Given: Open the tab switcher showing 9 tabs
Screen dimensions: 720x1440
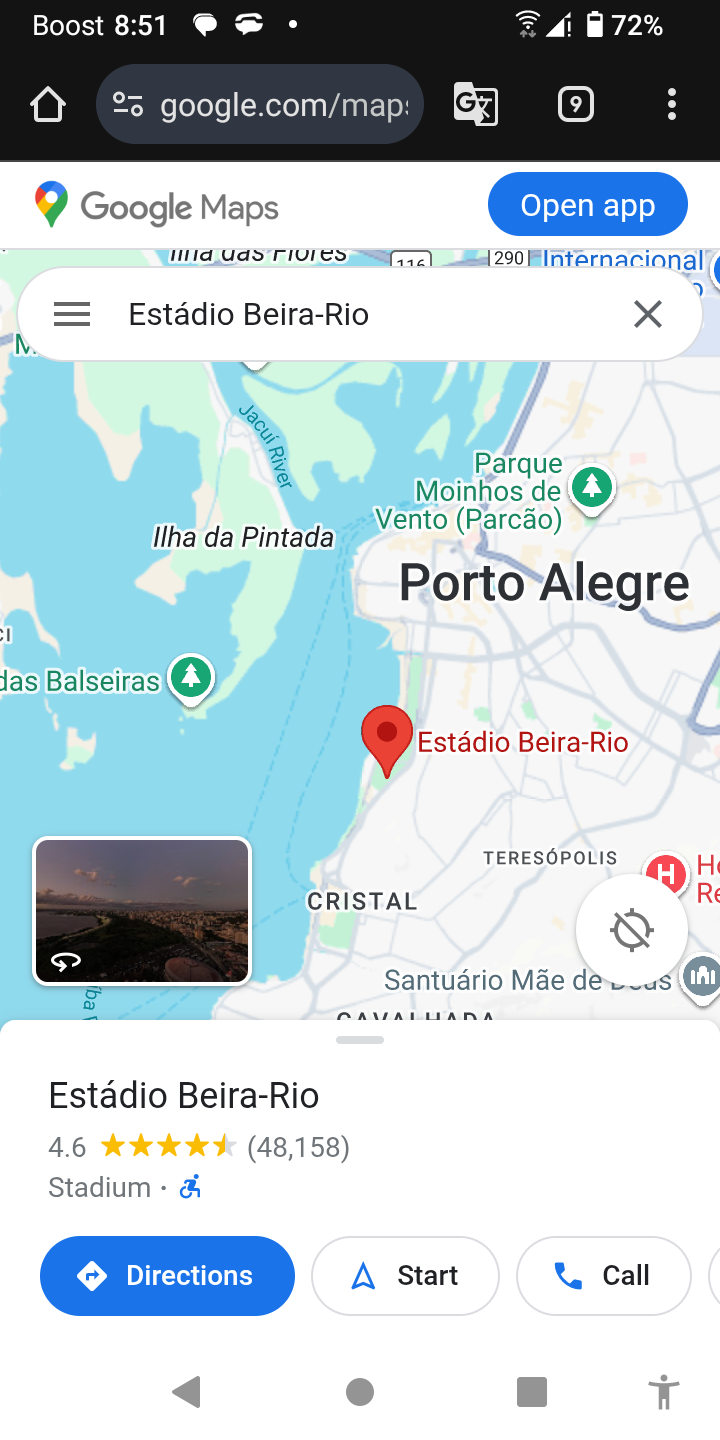Looking at the screenshot, I should tap(576, 104).
